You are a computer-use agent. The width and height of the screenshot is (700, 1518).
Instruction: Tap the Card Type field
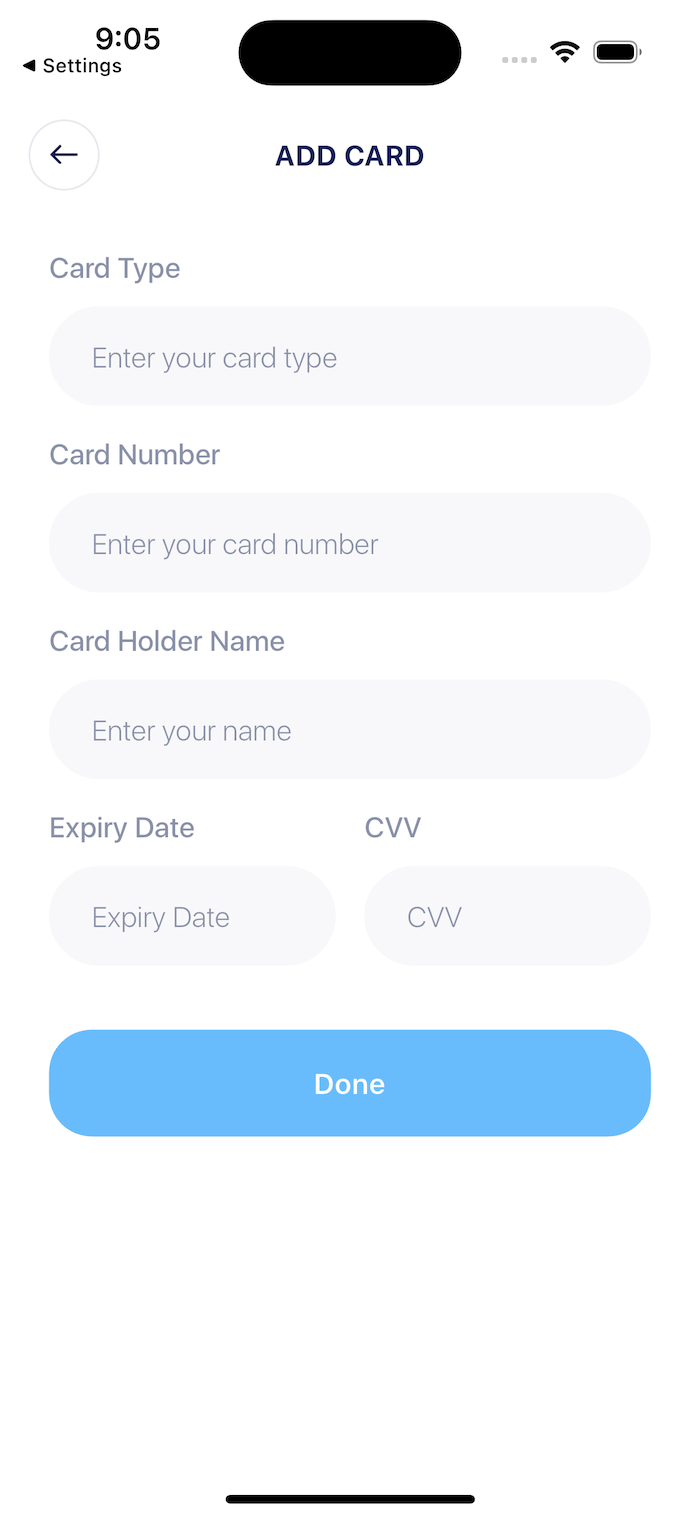(350, 357)
